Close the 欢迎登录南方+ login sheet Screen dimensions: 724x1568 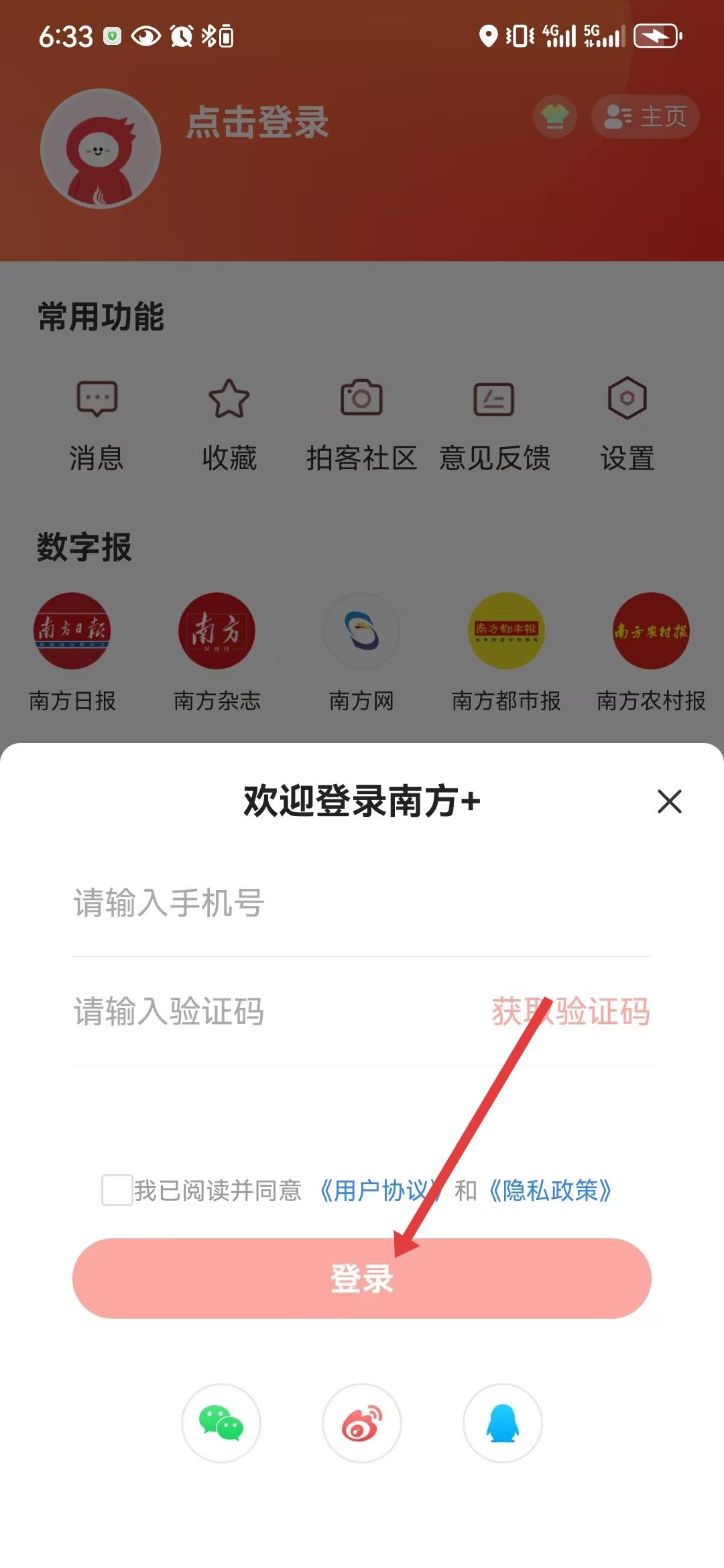coord(669,801)
